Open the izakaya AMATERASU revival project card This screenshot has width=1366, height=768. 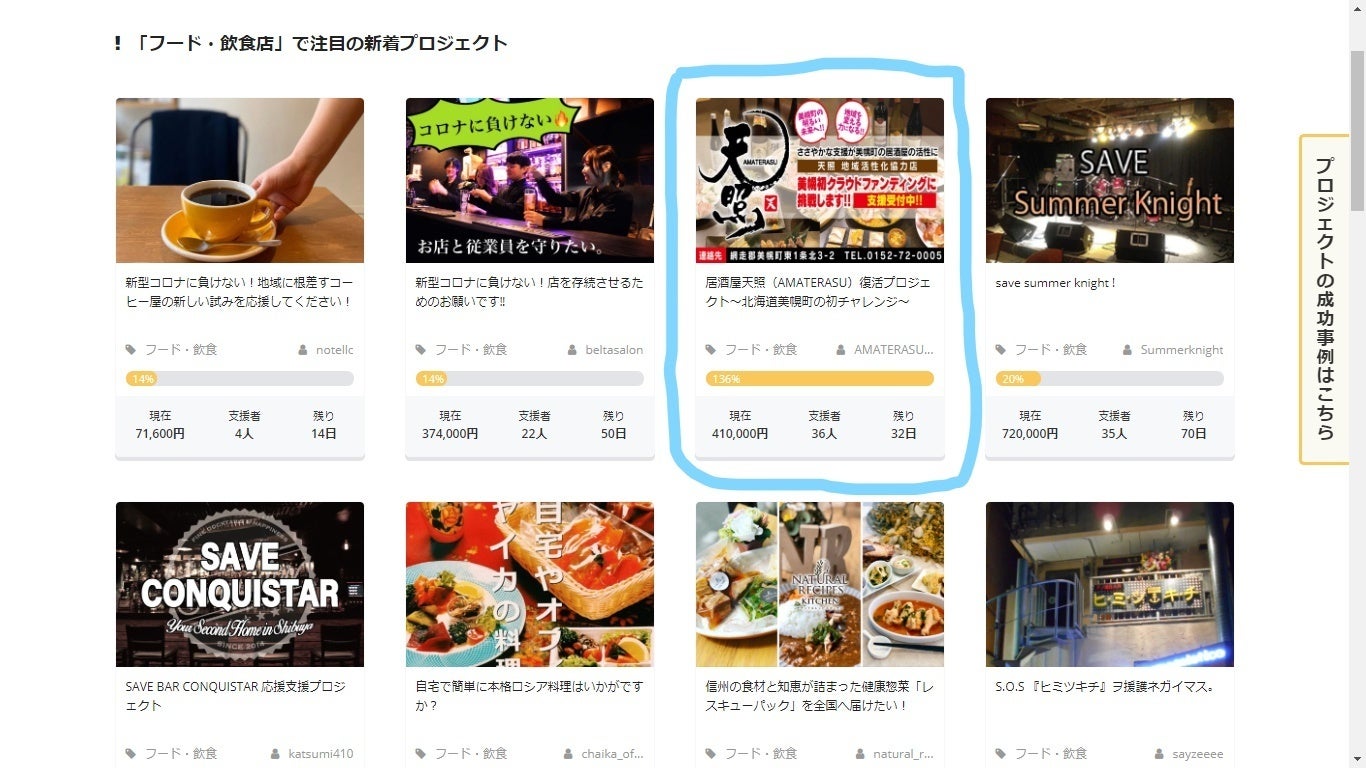(x=819, y=181)
